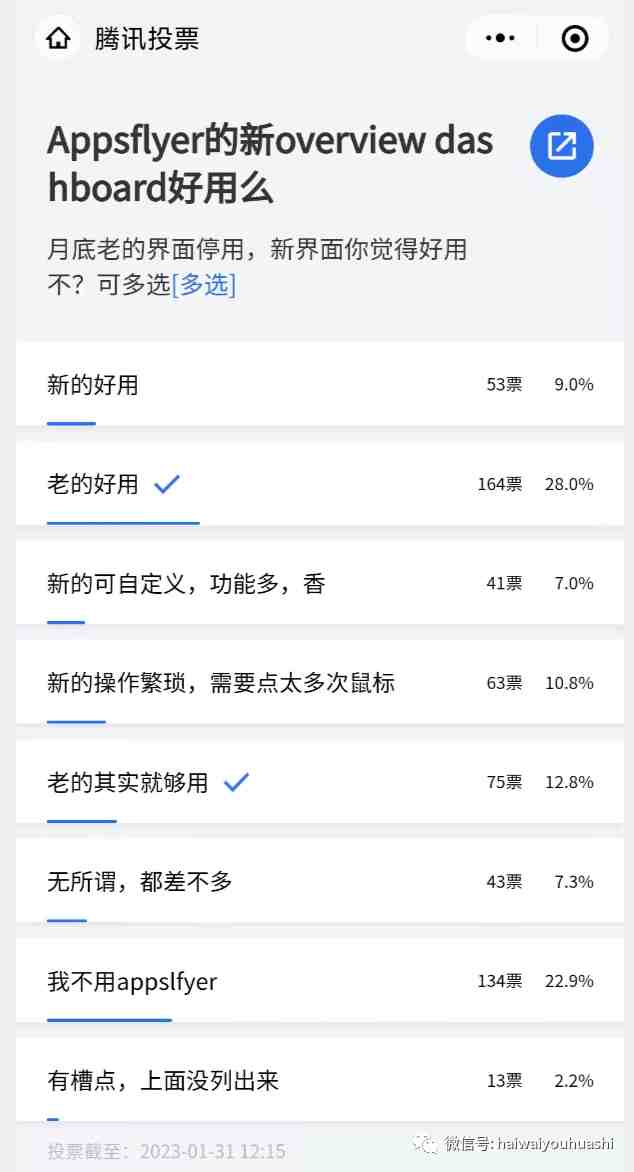
Task: Go to the mini program home icon
Action: pos(58,38)
